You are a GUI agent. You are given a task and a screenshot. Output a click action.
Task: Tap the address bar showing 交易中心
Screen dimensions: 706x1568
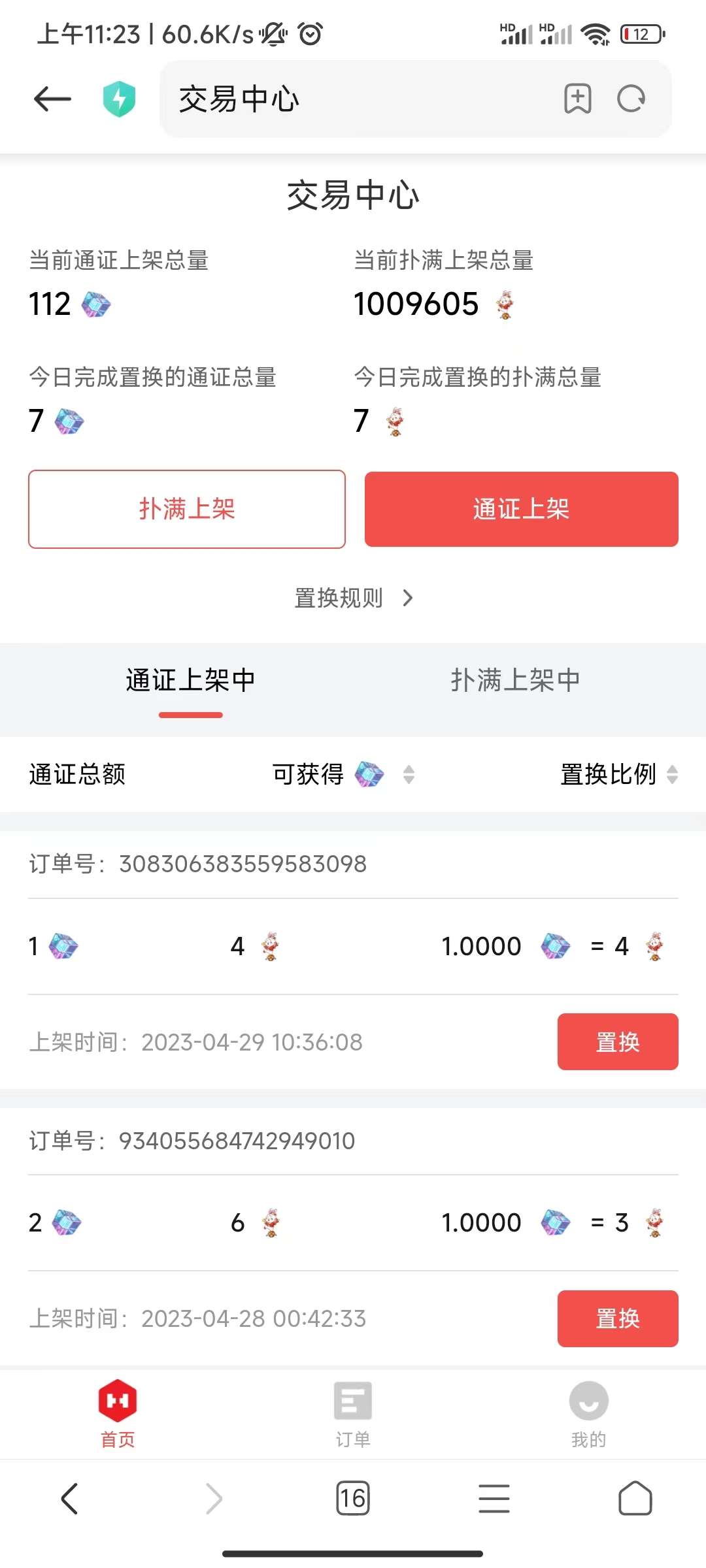coord(360,99)
